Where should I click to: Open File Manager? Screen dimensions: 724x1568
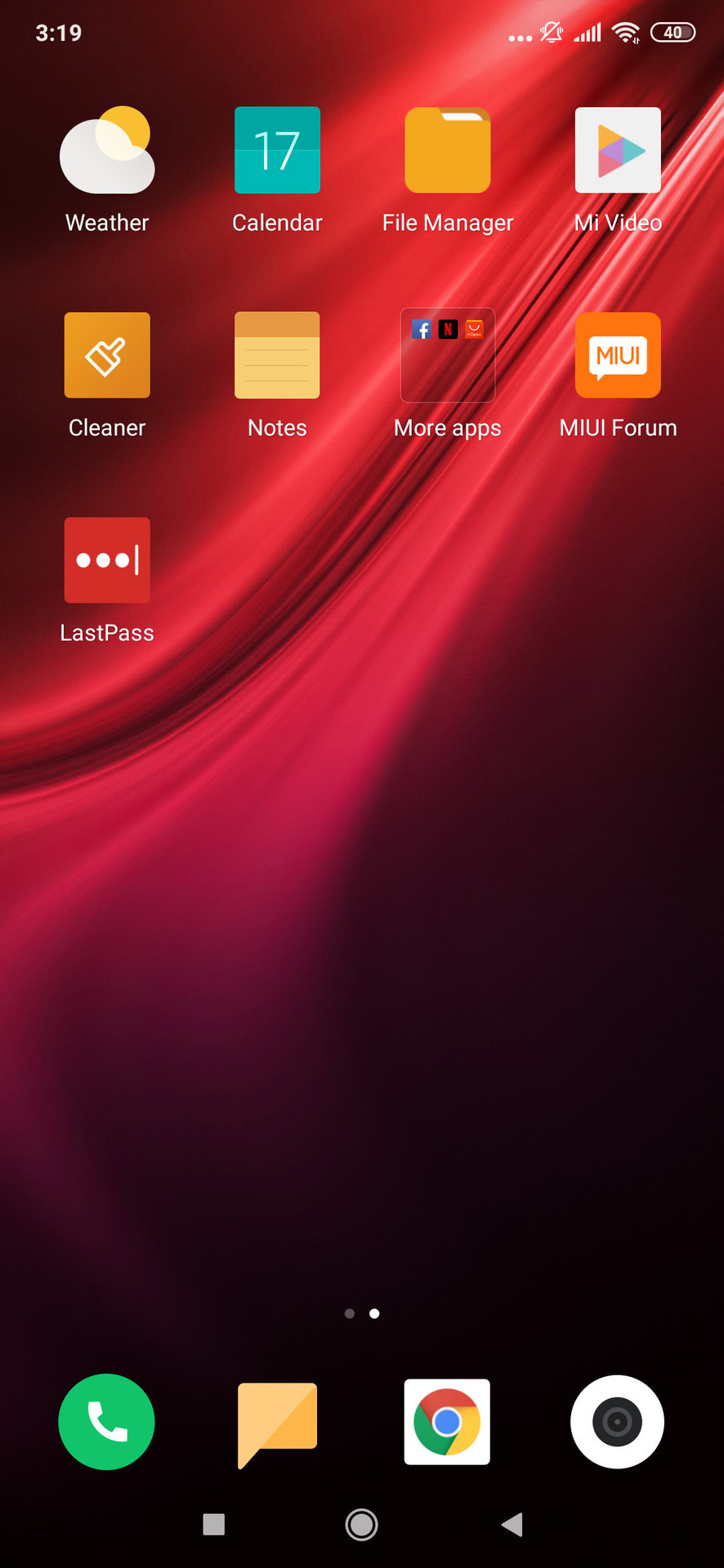point(448,151)
